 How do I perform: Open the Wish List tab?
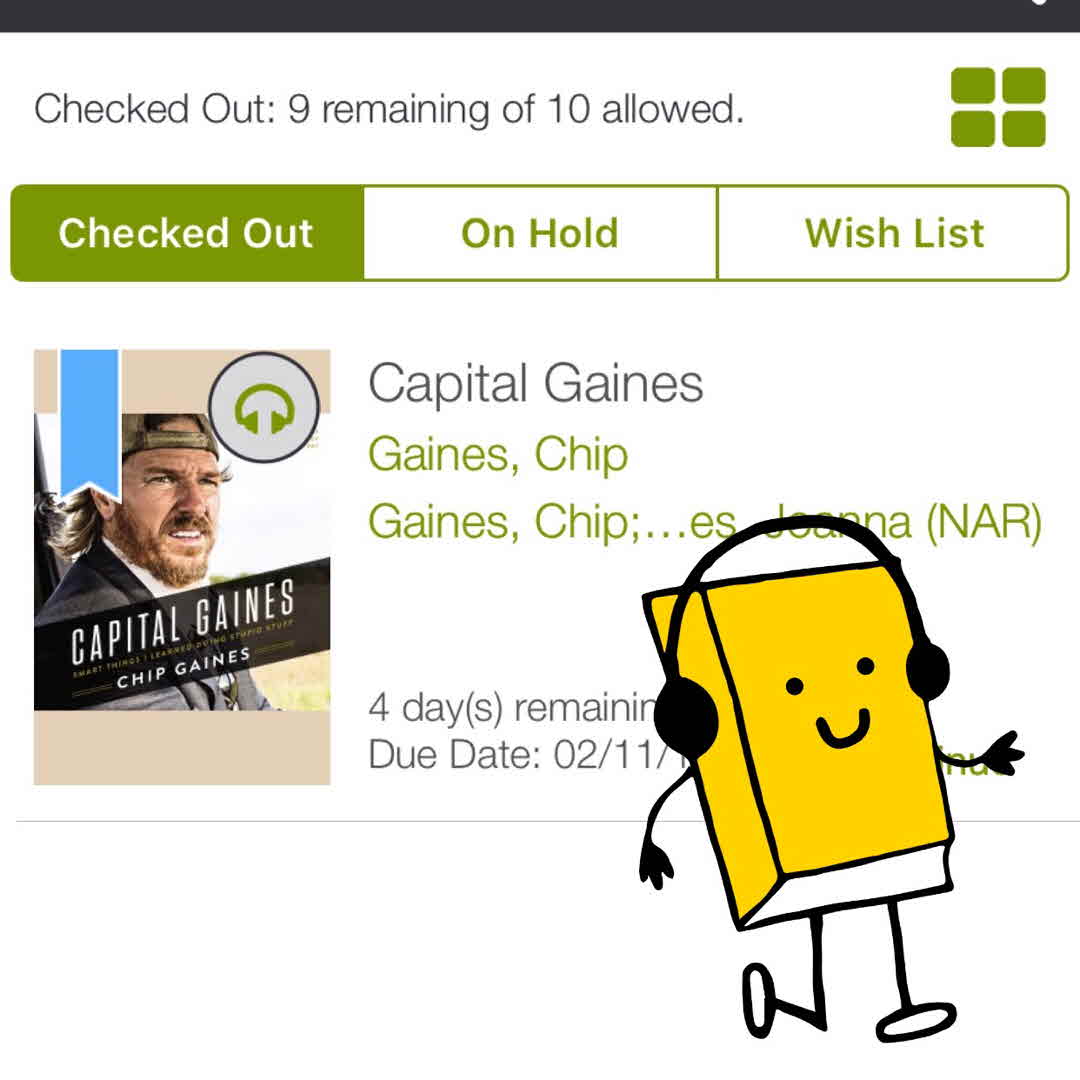894,233
